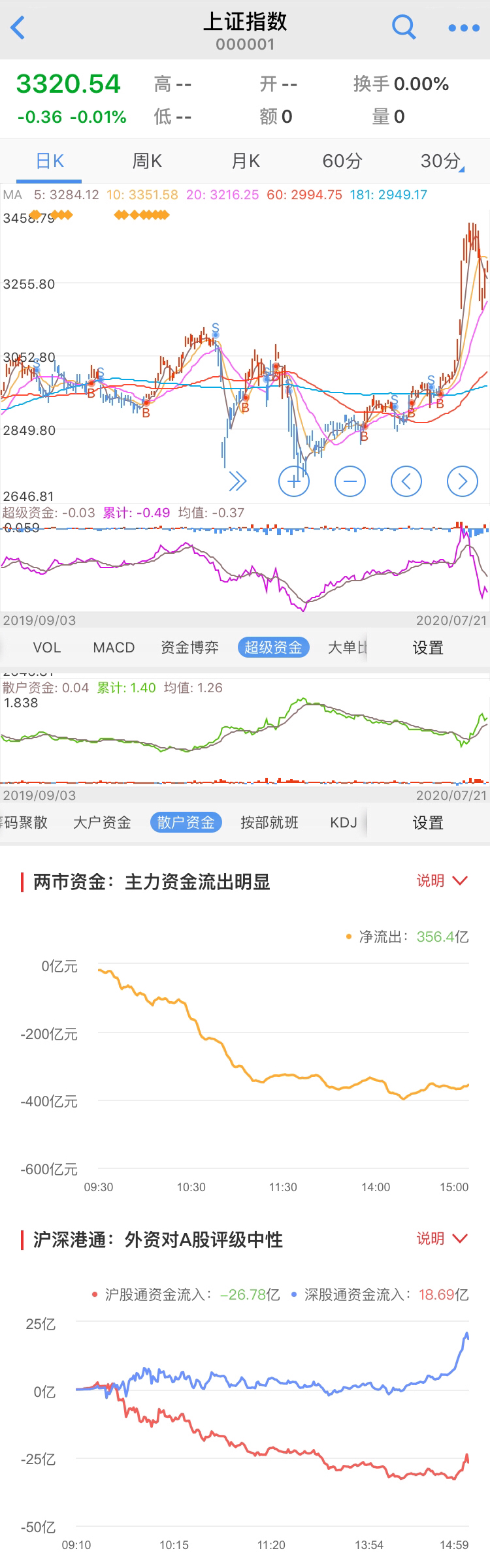The image size is (490, 1568).
Task: Switch to the 月K chart tab
Action: point(246,161)
